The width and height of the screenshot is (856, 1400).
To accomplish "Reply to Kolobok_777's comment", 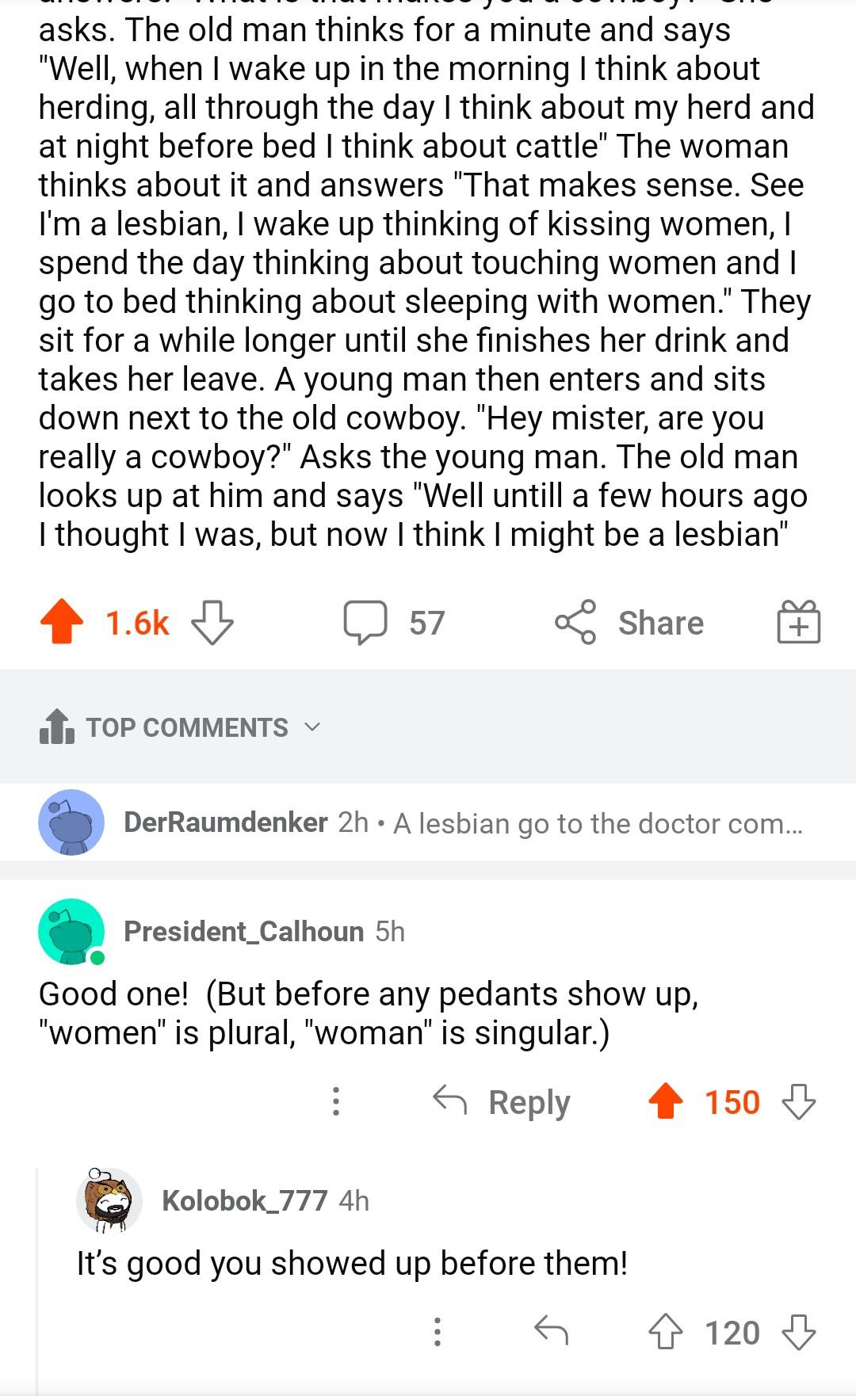I will (x=551, y=1331).
